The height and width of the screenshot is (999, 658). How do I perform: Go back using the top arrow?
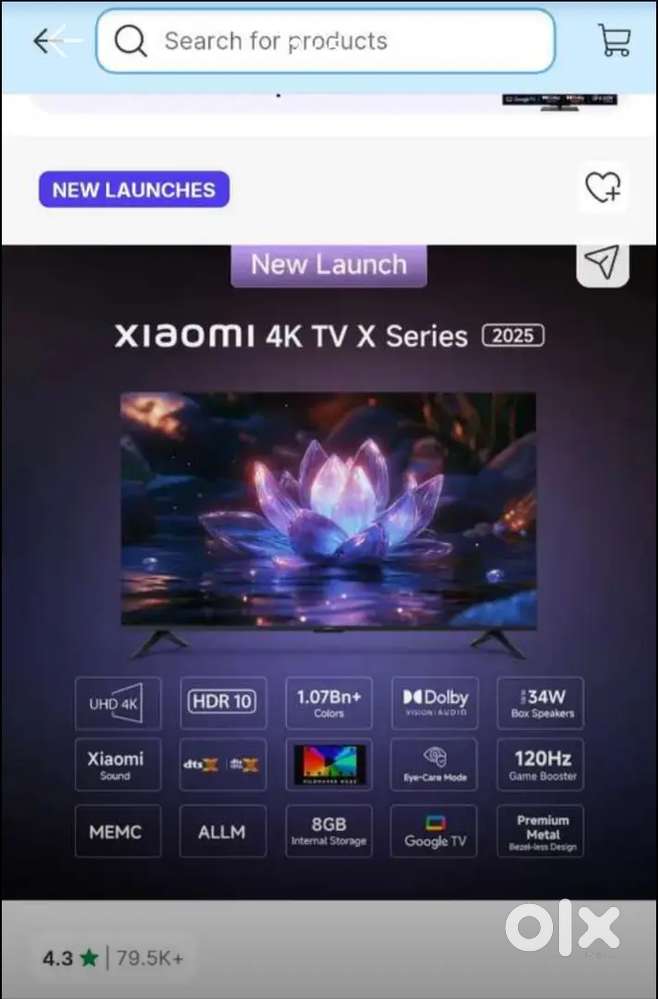point(48,41)
